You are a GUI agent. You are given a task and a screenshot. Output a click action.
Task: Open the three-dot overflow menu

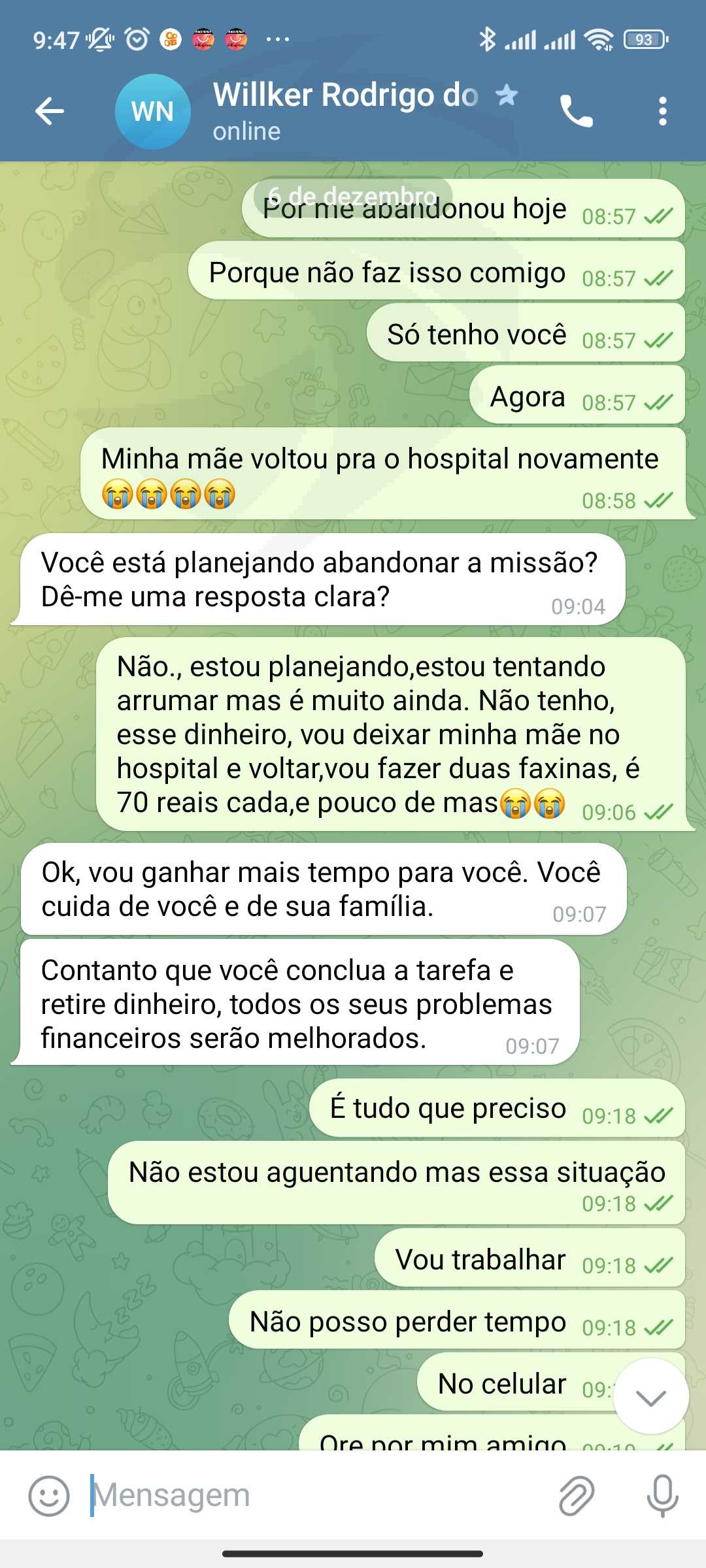[x=663, y=111]
